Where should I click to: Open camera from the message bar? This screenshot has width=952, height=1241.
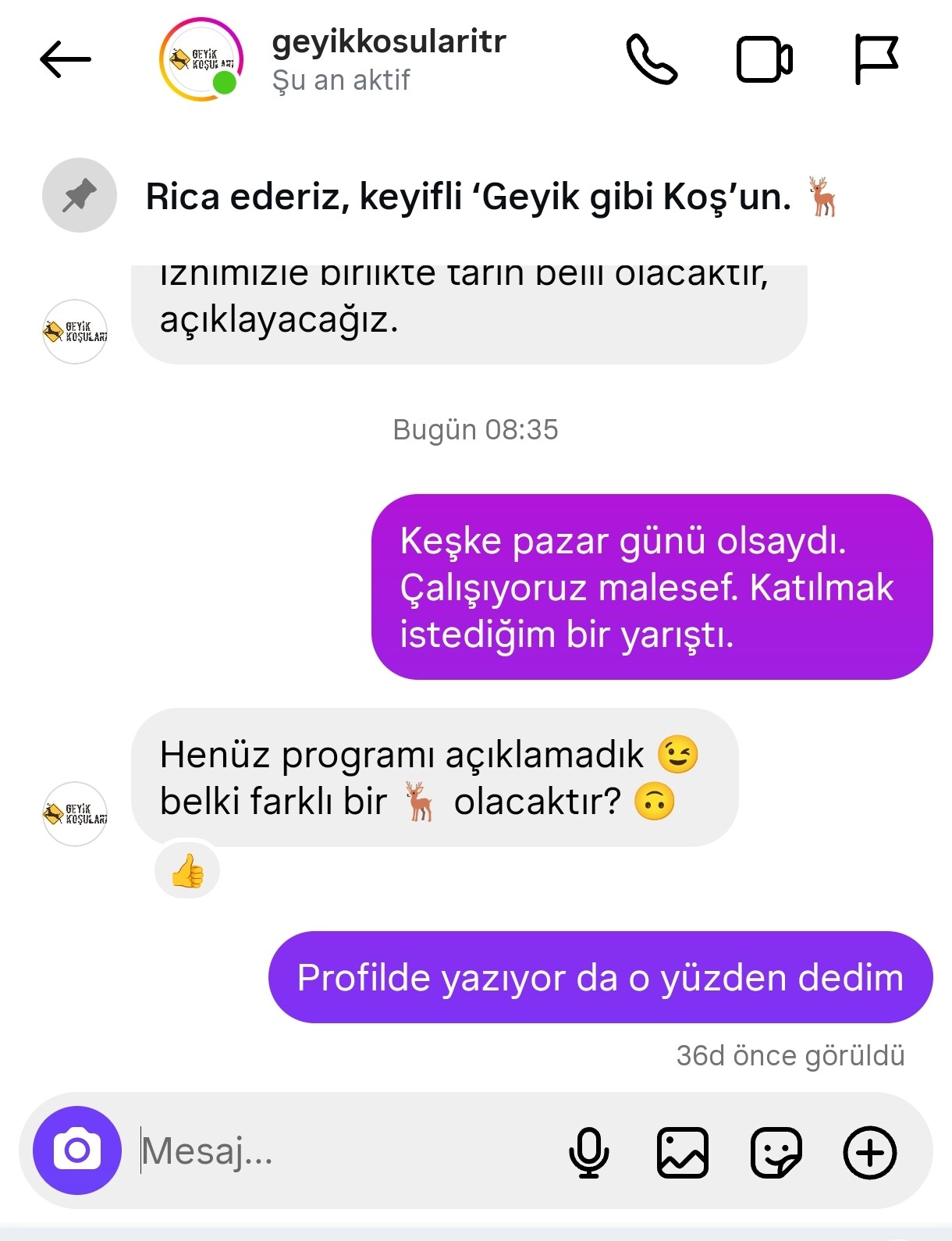(77, 1150)
